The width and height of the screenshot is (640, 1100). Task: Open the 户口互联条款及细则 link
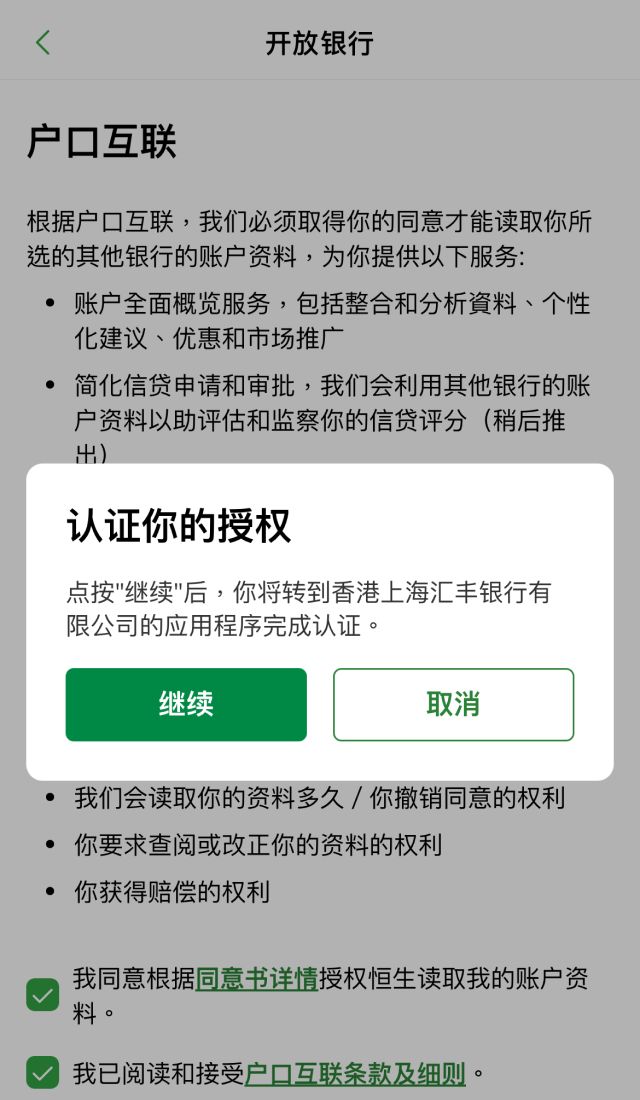(355, 1074)
